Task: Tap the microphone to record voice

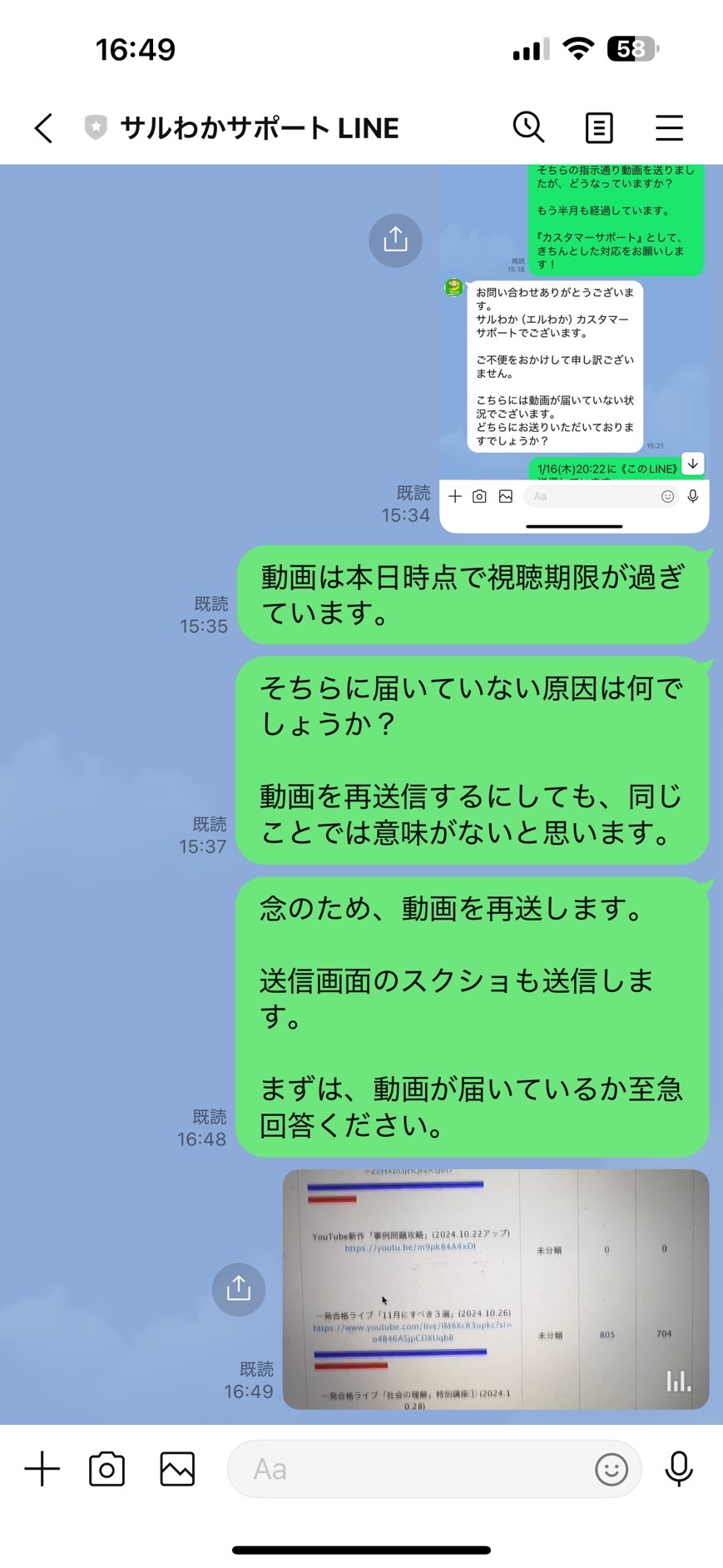Action: tap(679, 1469)
